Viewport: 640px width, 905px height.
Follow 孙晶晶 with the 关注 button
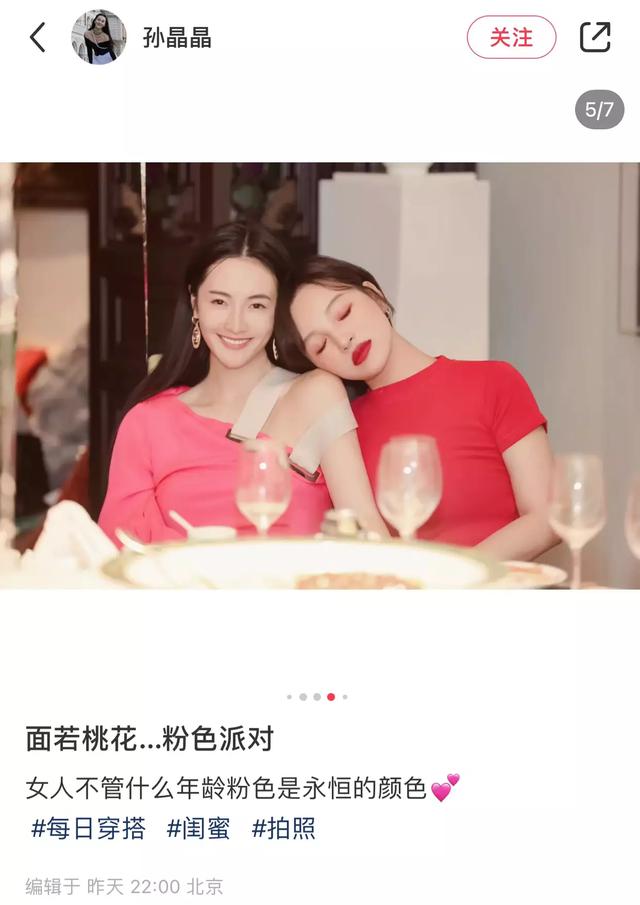coord(511,38)
